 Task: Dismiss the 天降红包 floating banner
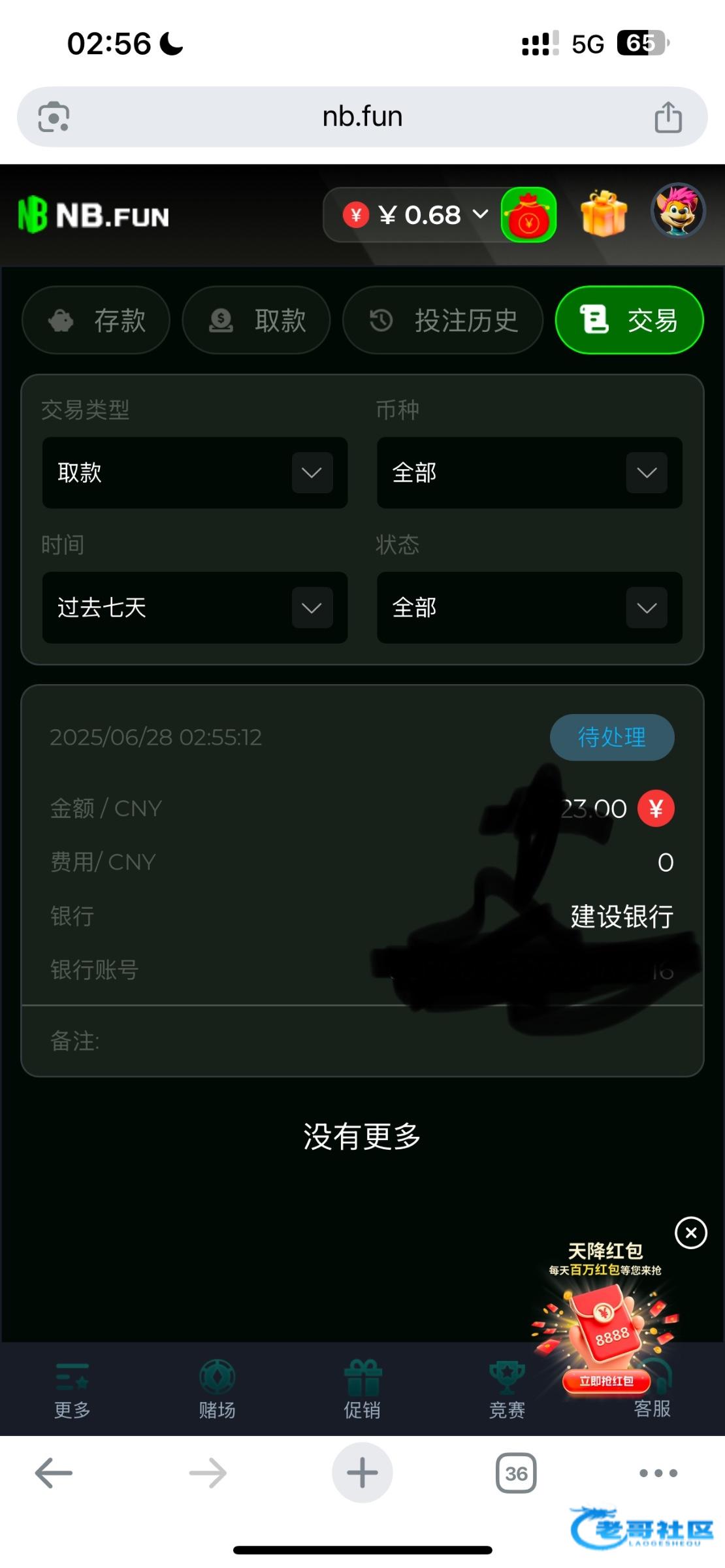(x=691, y=1233)
